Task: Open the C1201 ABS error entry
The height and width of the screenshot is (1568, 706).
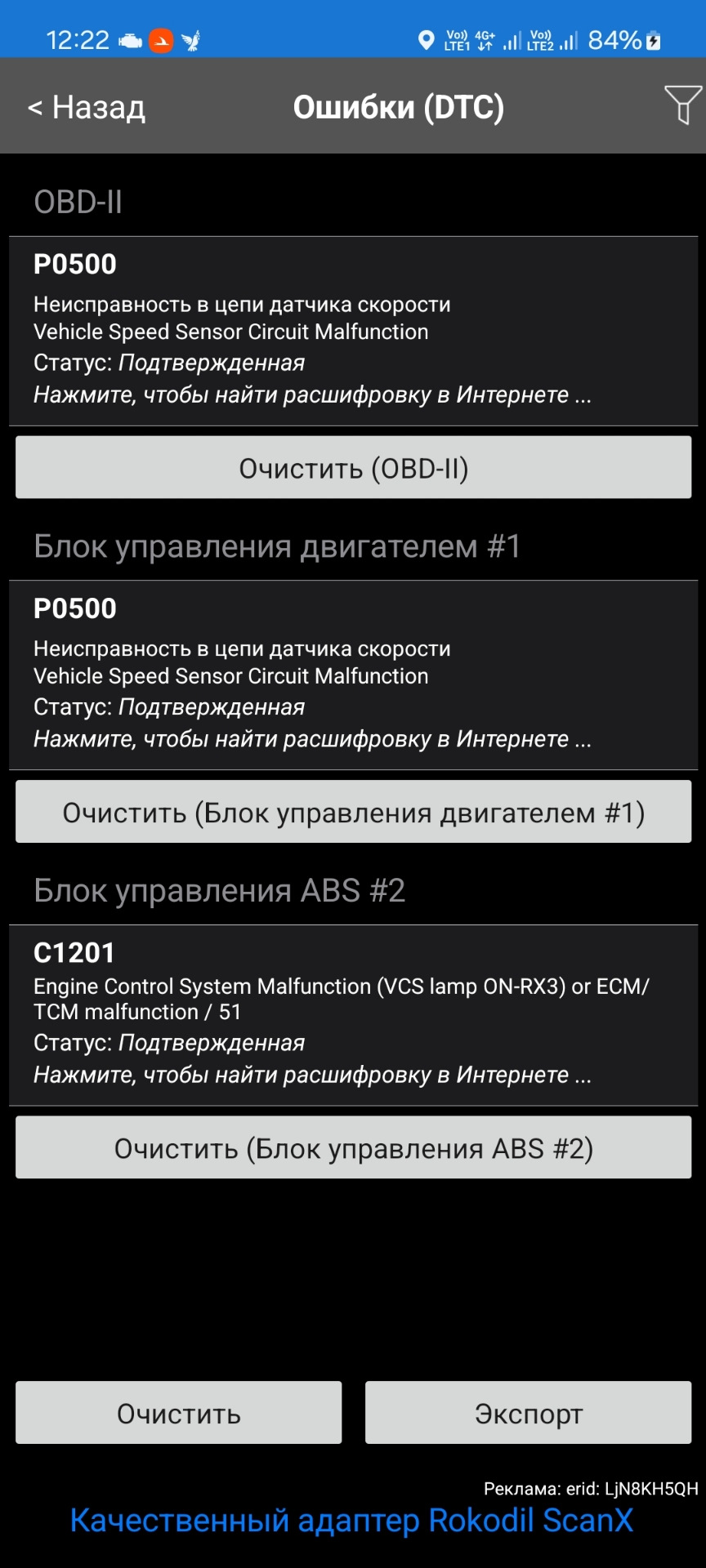Action: 353,1014
